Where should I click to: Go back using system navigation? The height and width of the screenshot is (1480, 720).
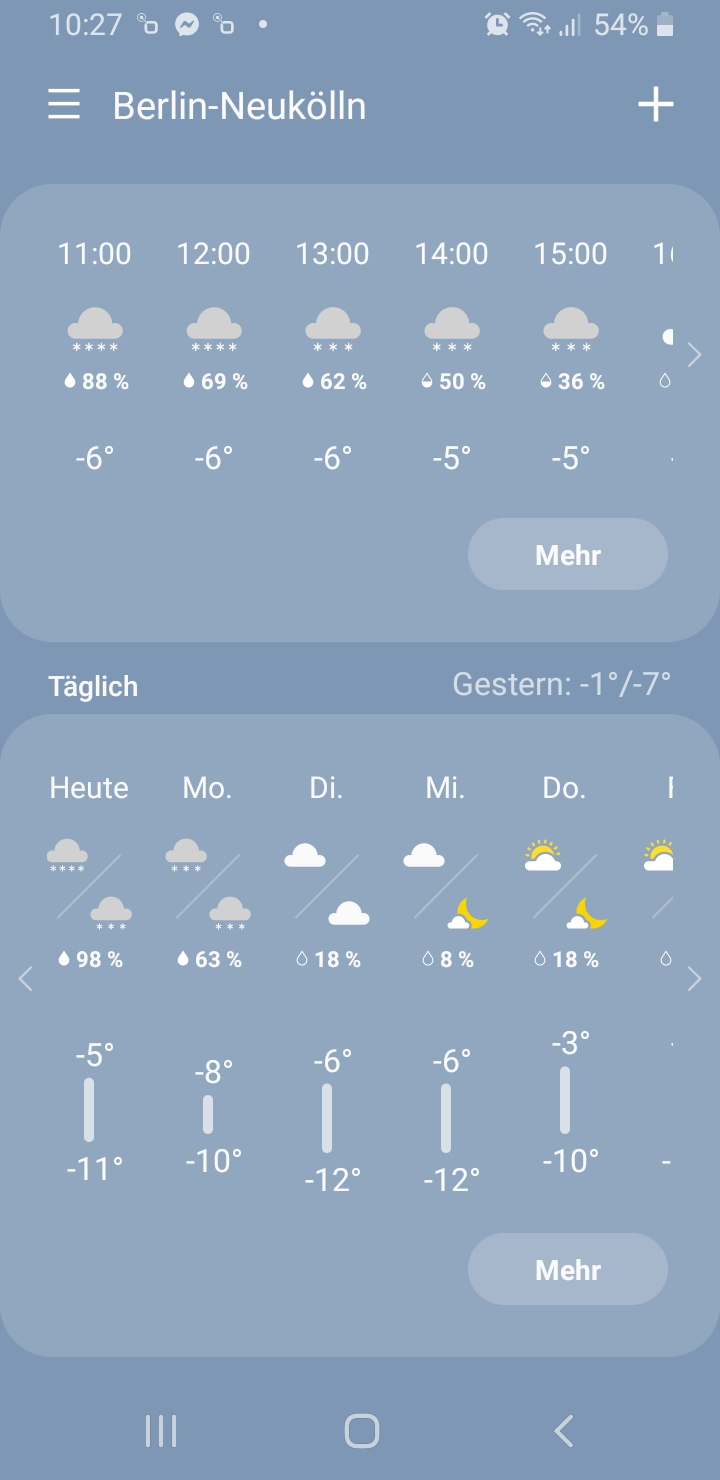[x=564, y=1431]
